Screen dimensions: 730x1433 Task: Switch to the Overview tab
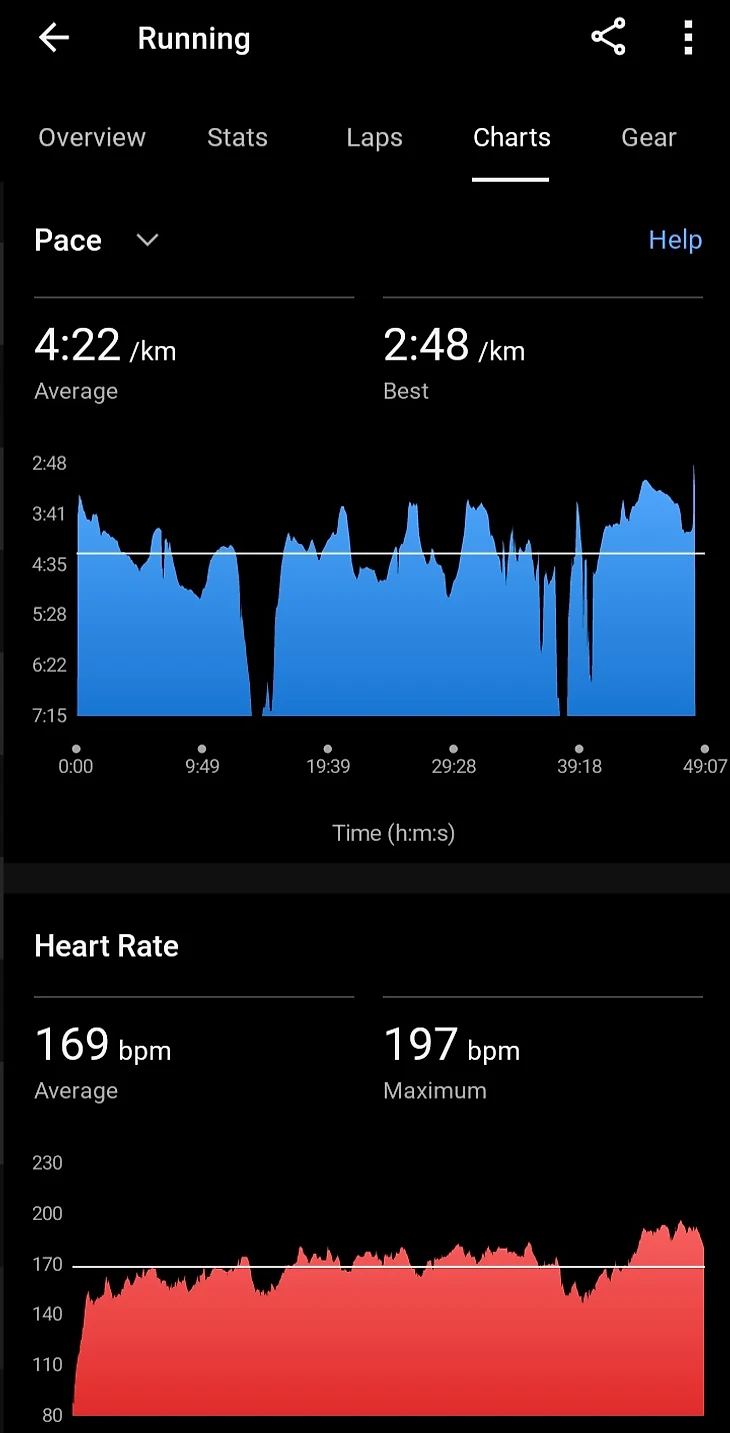(92, 137)
